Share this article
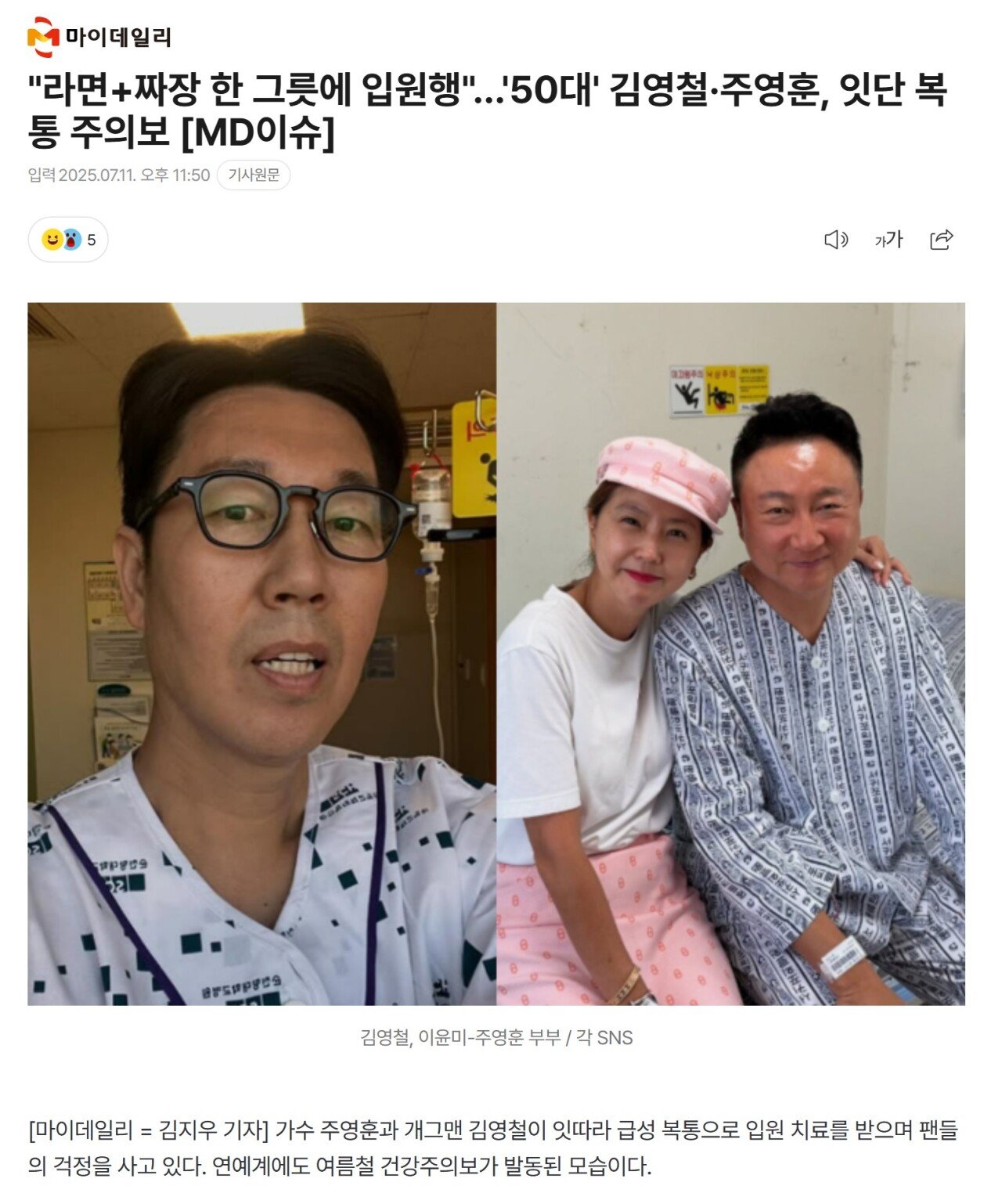 pyautogui.click(x=941, y=240)
